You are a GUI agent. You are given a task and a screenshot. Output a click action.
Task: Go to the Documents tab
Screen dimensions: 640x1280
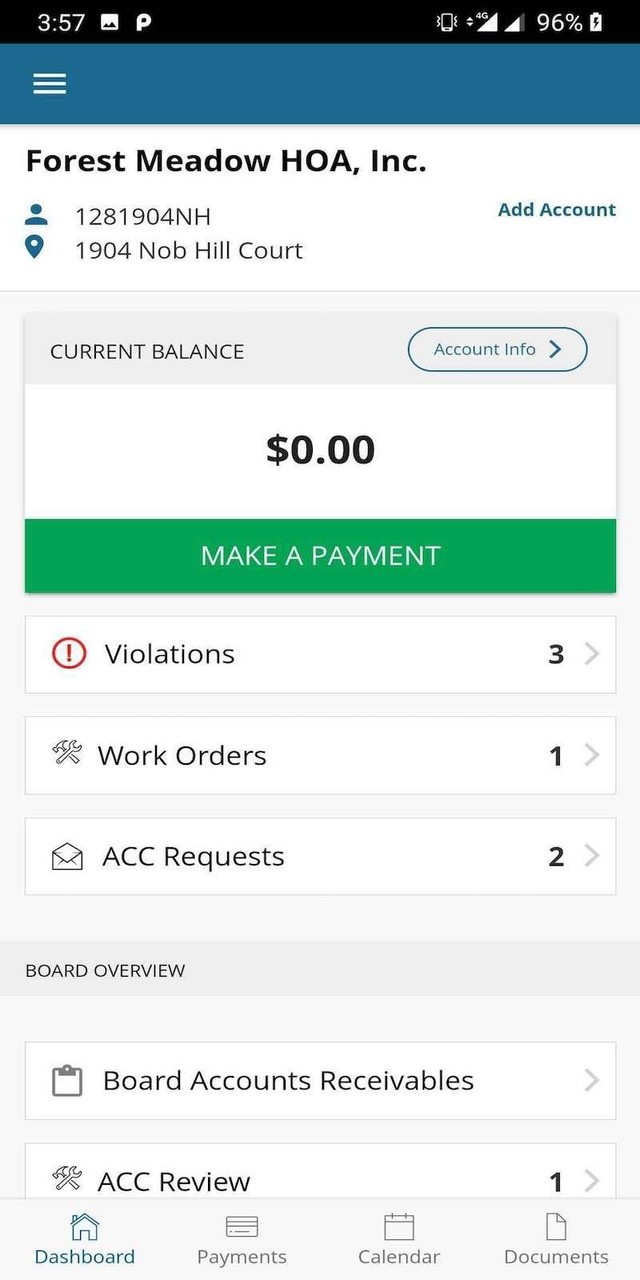tap(556, 1240)
